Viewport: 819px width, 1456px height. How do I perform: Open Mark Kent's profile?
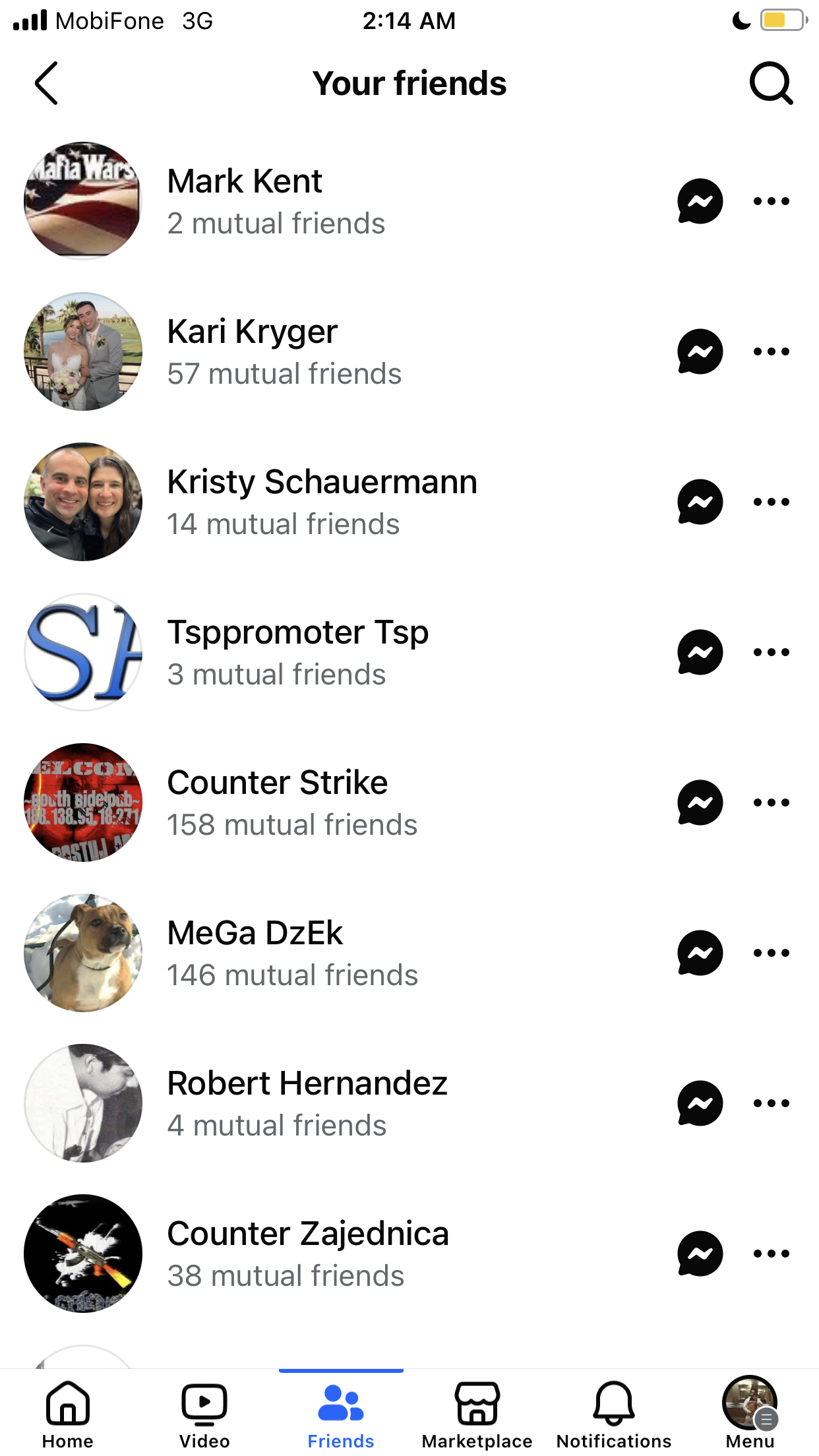[245, 181]
